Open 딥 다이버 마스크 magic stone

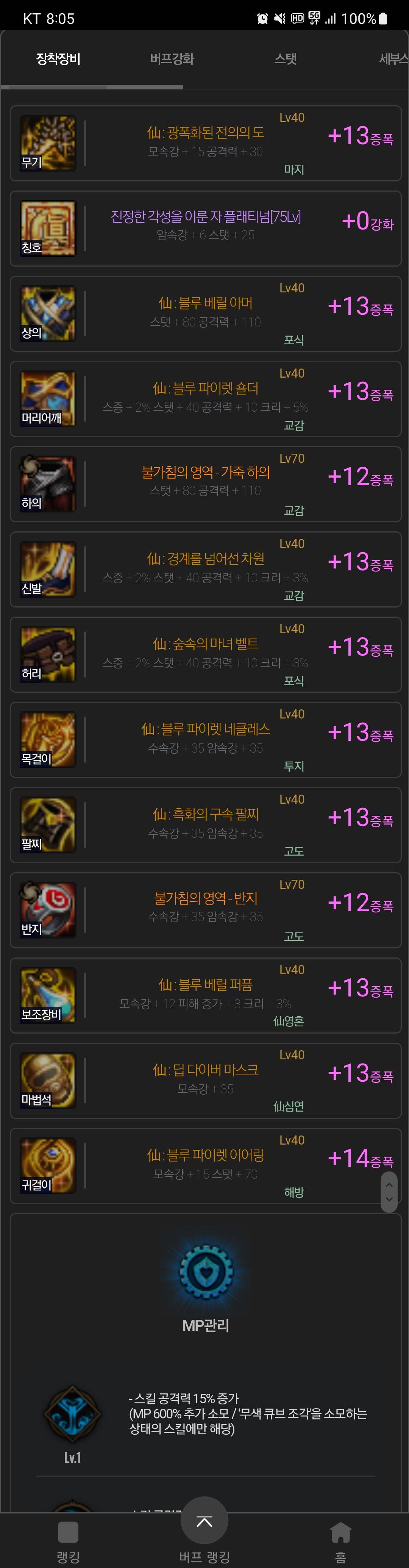tap(205, 1081)
